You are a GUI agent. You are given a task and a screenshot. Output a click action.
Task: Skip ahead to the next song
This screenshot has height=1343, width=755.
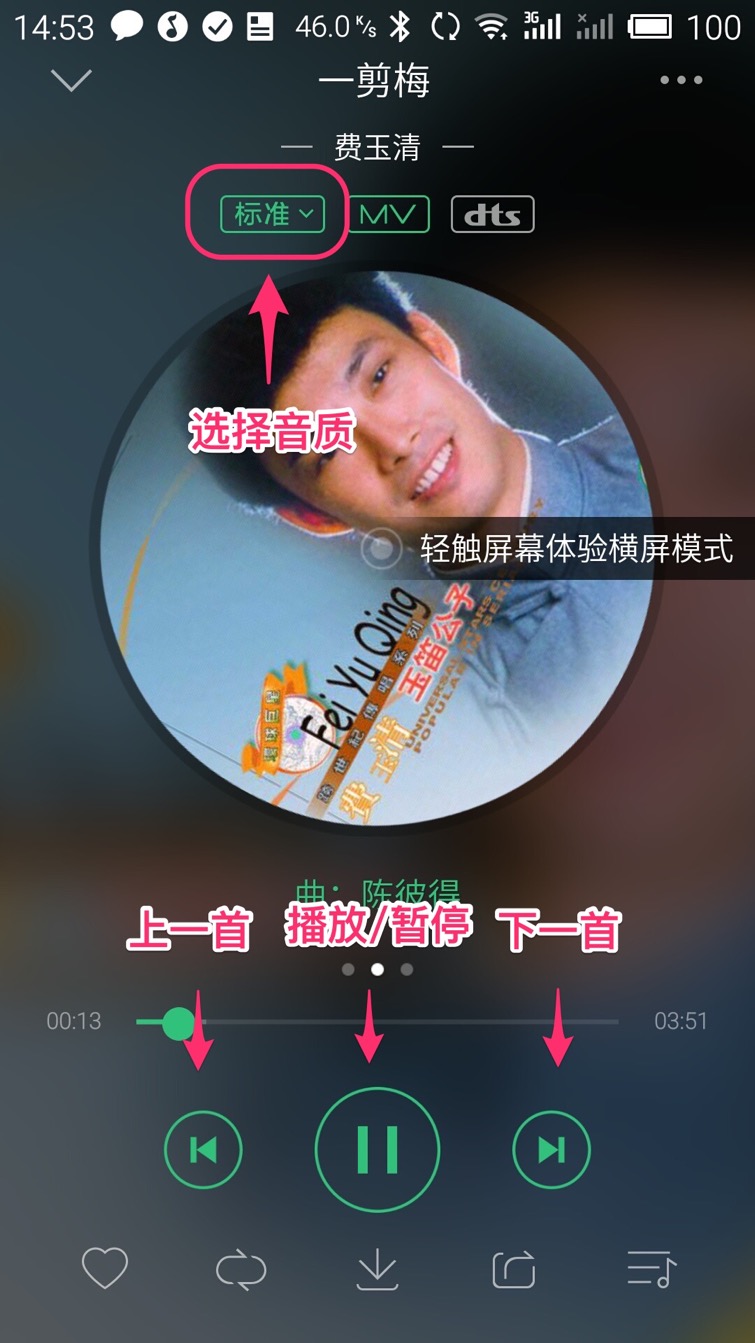click(x=551, y=1150)
